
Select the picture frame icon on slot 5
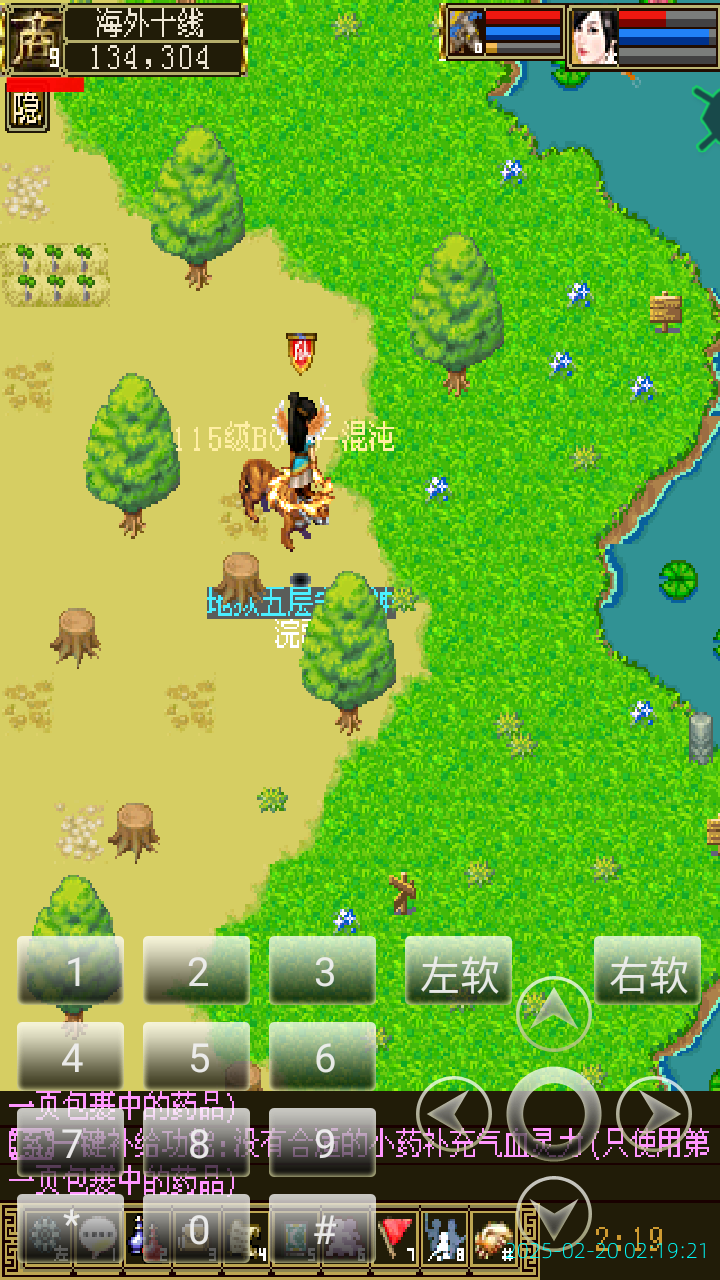tap(295, 1235)
